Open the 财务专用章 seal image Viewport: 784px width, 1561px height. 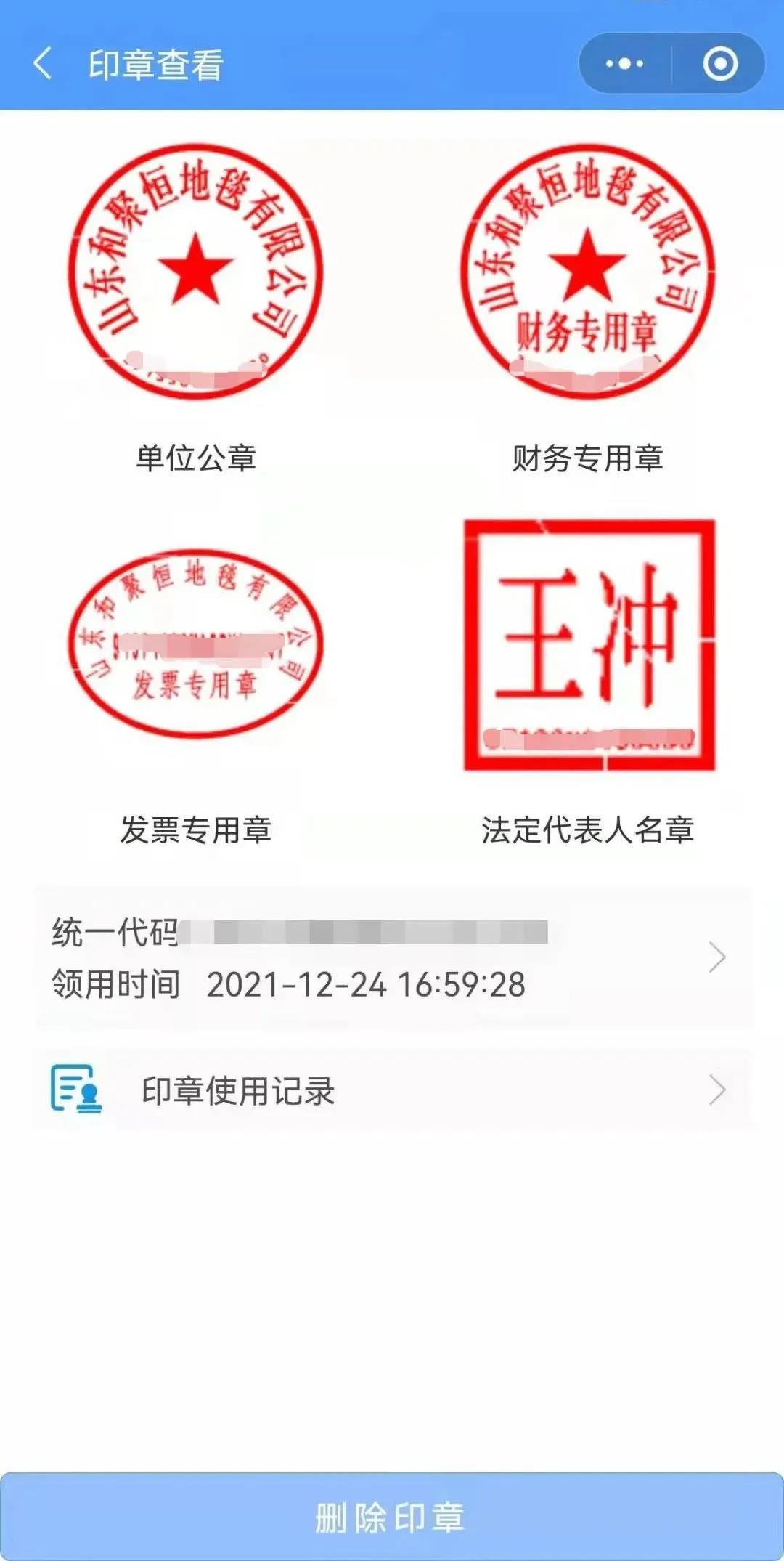coord(588,272)
